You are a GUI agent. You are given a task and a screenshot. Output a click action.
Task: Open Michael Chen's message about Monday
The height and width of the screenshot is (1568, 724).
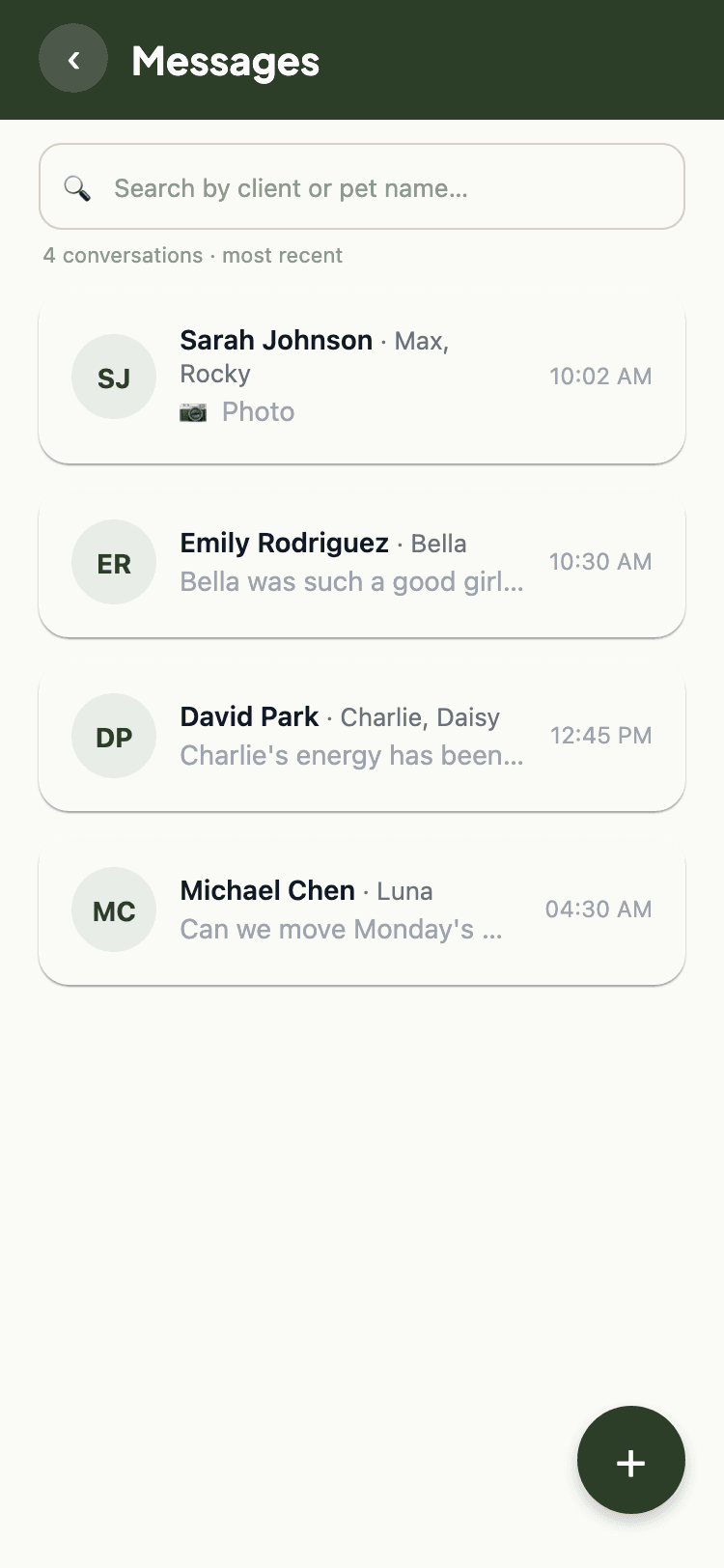pos(362,910)
